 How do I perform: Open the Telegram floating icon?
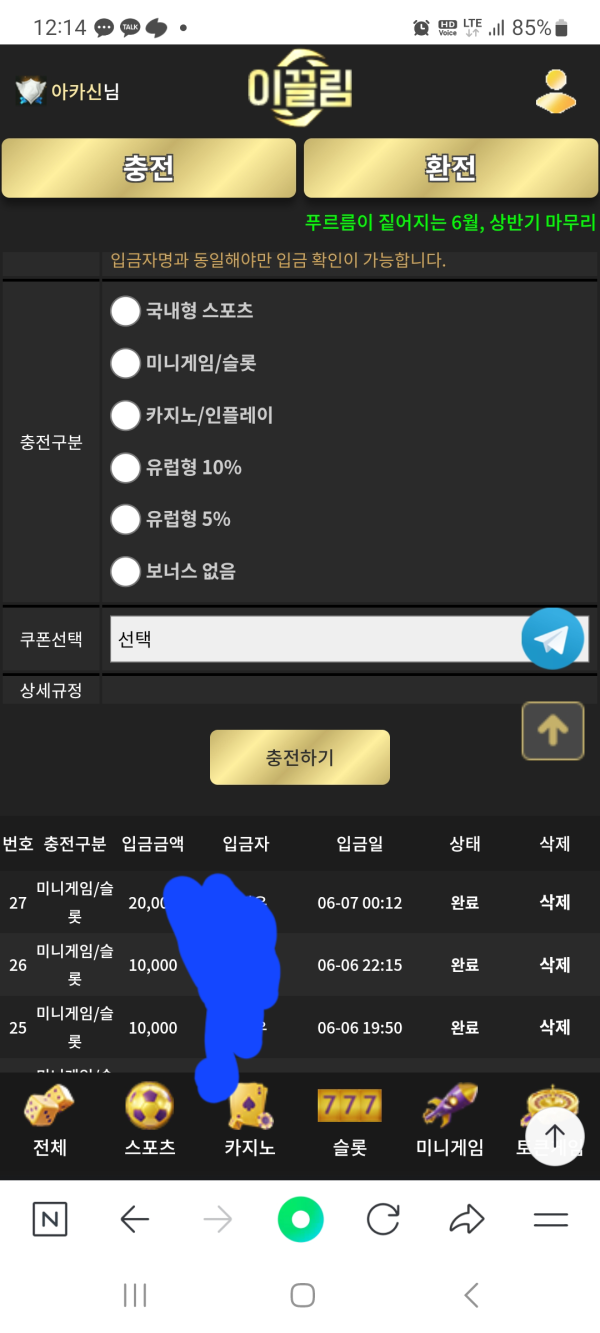(x=552, y=638)
